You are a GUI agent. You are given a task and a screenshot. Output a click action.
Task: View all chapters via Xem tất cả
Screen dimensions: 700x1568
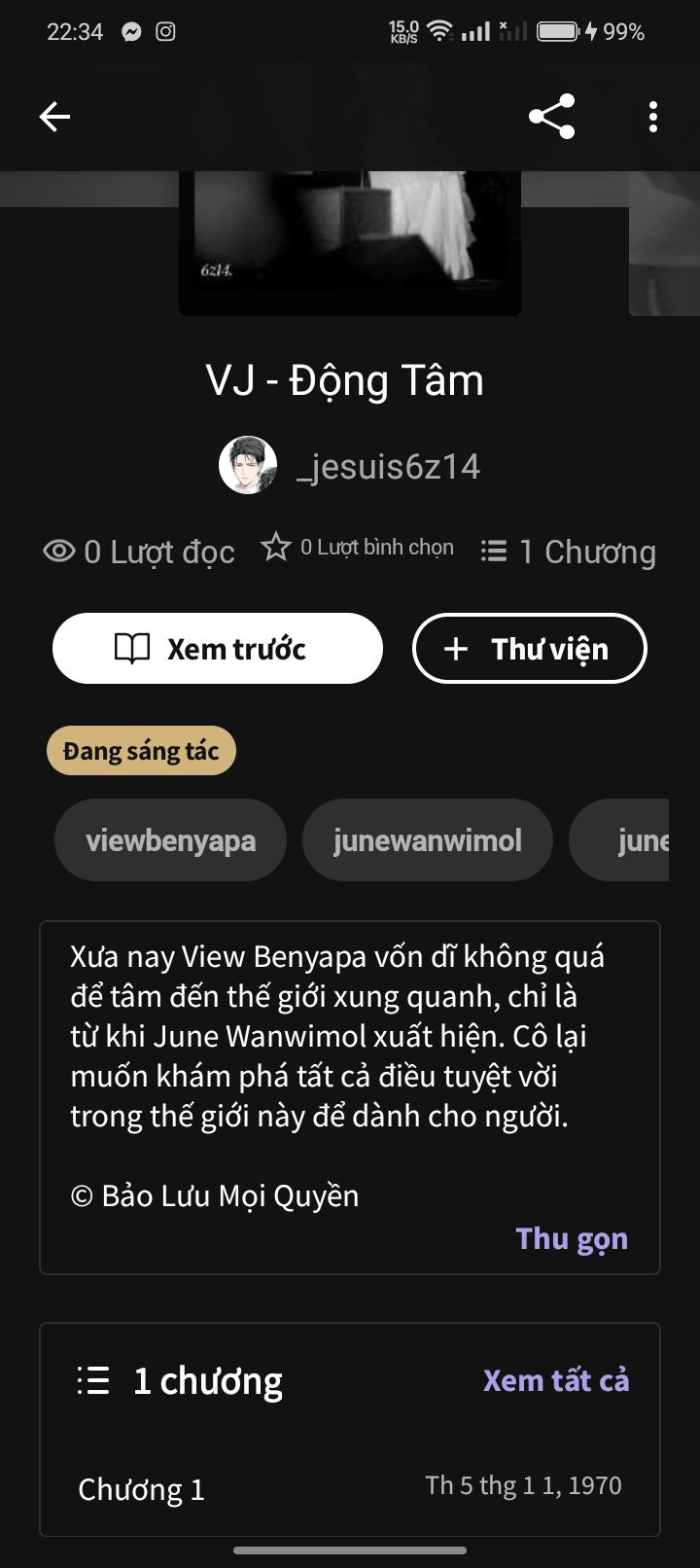(x=556, y=1380)
